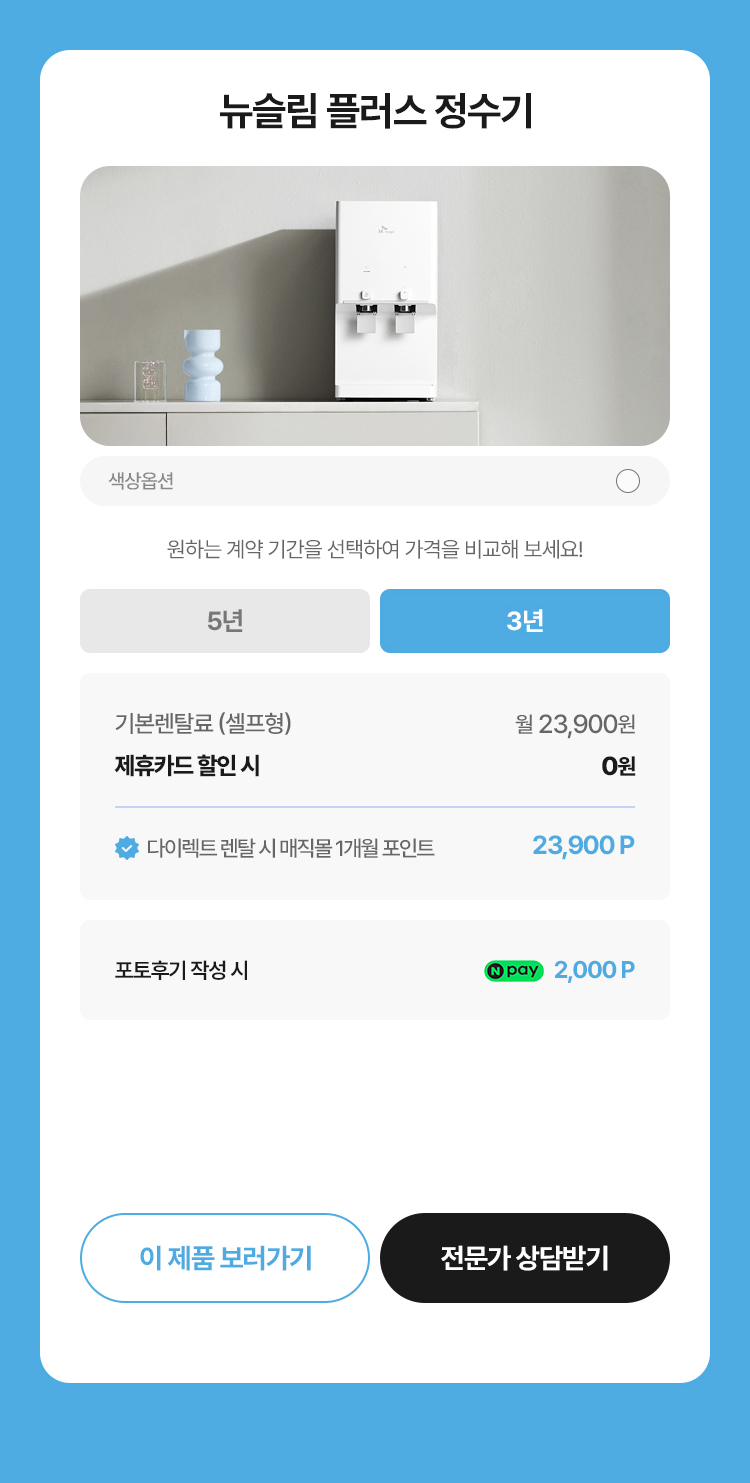Viewport: 750px width, 1483px height.
Task: Select the 5년 contract period
Action: (225, 621)
